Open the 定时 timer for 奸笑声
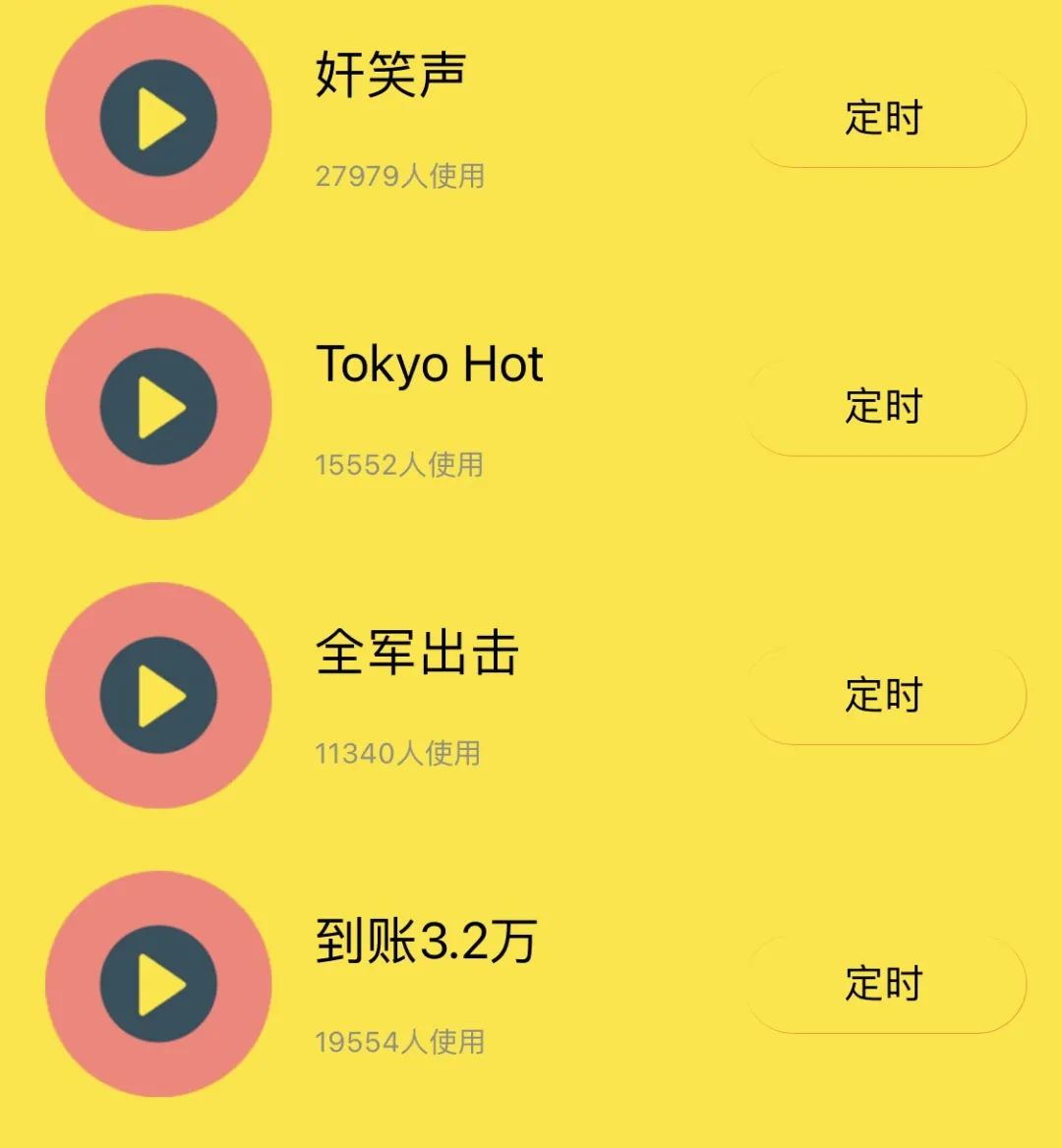Image resolution: width=1062 pixels, height=1148 pixels. coord(884,118)
